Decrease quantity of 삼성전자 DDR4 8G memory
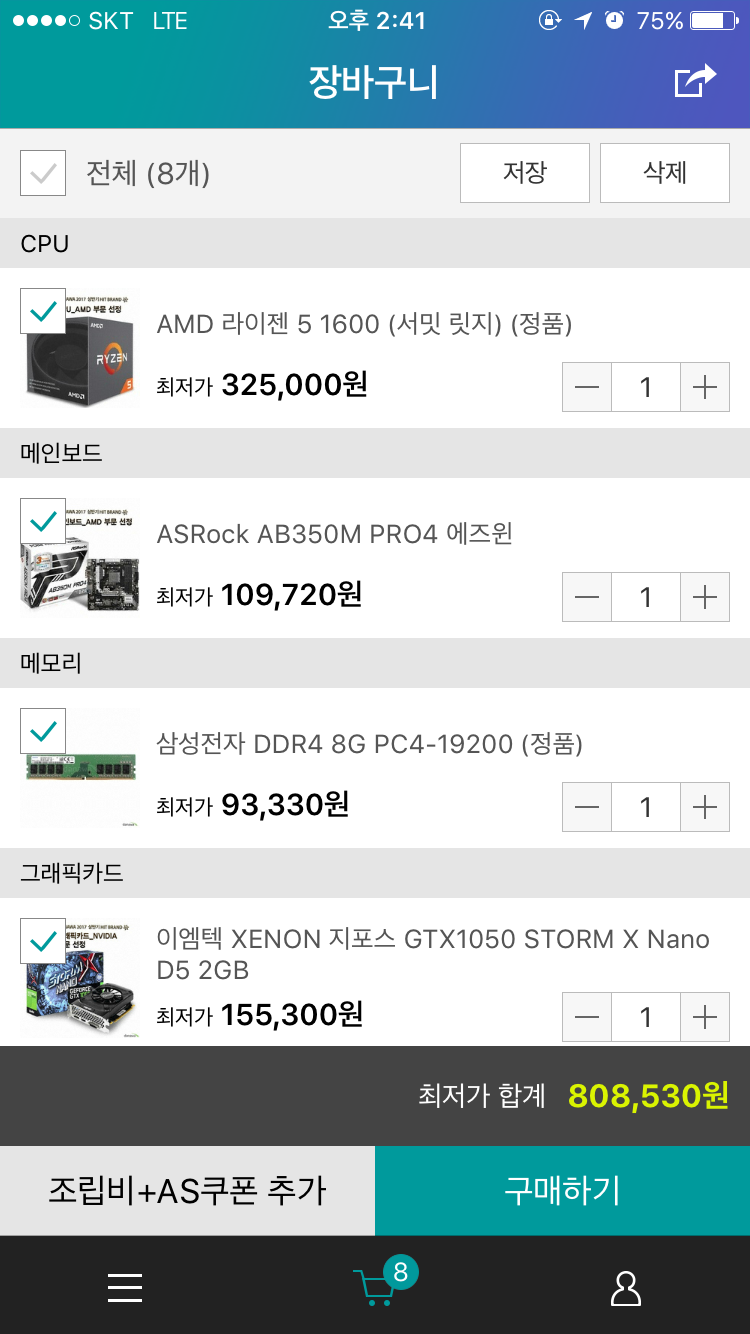Screen dimensions: 750x1334 pyautogui.click(x=587, y=807)
